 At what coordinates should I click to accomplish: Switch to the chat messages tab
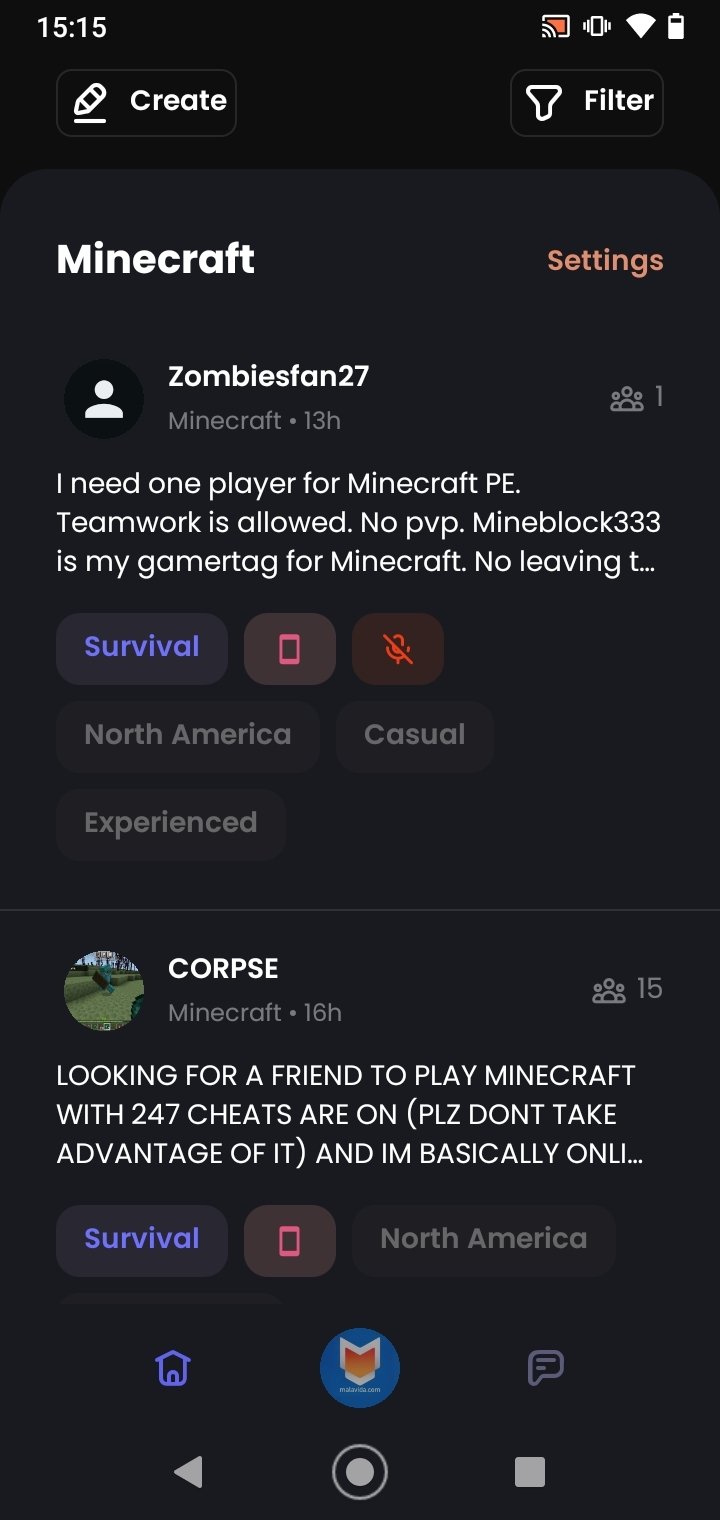coord(546,1367)
